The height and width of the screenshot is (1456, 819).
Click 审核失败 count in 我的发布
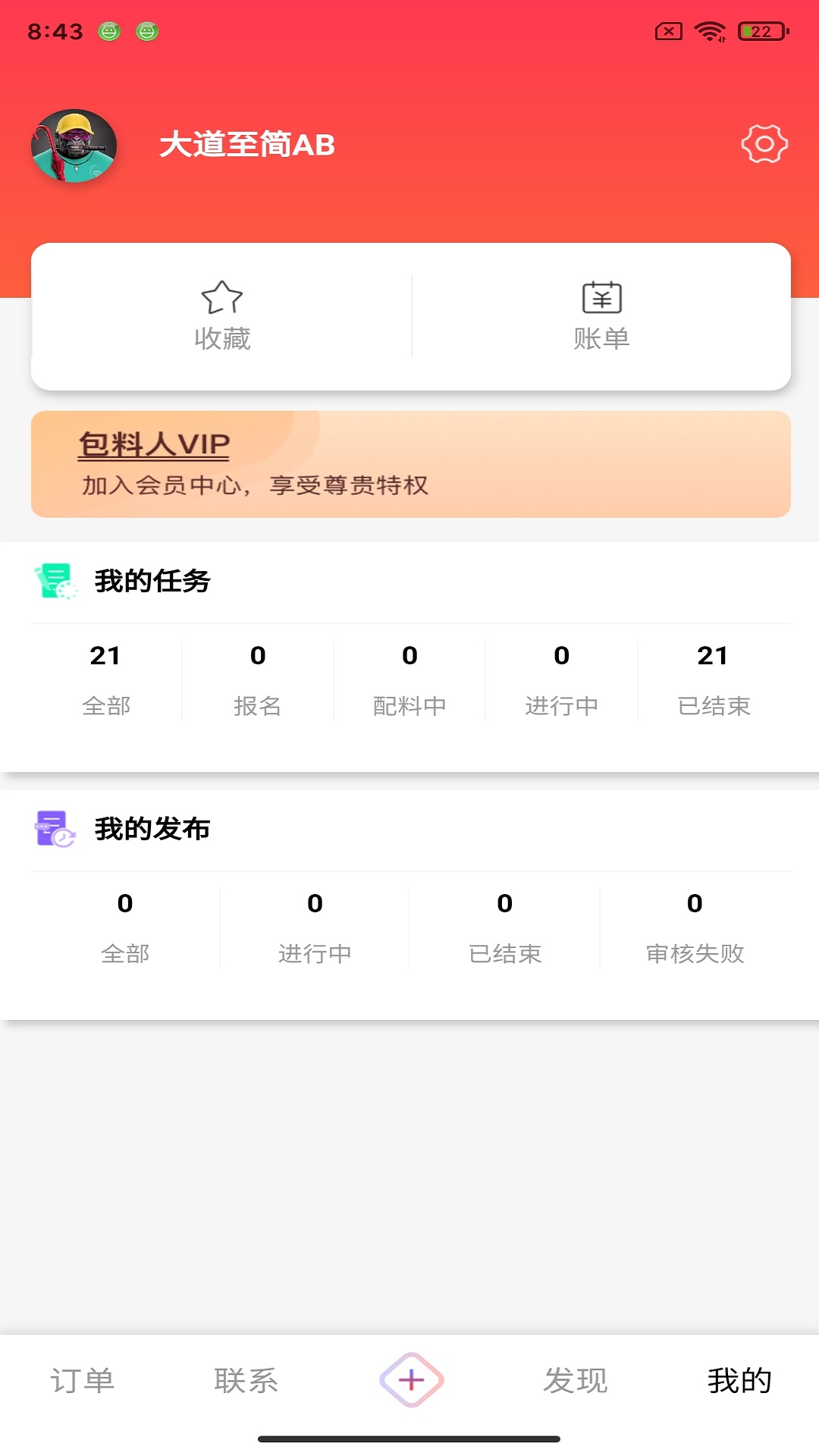pyautogui.click(x=694, y=925)
